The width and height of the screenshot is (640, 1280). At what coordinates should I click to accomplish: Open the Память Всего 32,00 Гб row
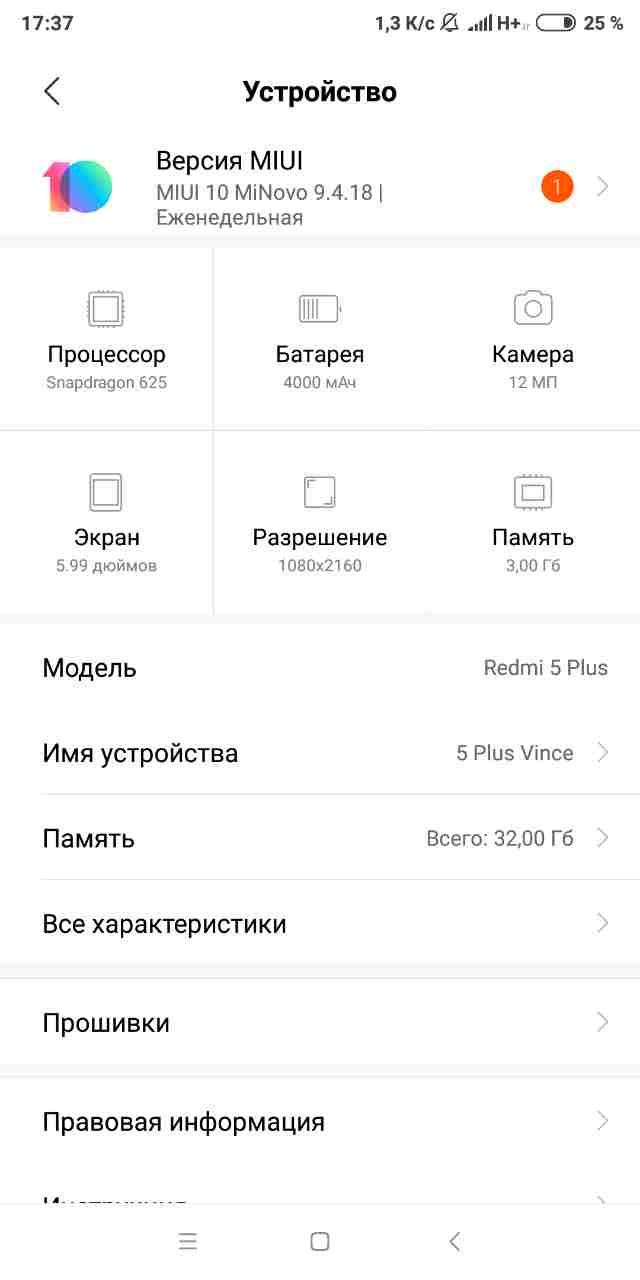320,838
